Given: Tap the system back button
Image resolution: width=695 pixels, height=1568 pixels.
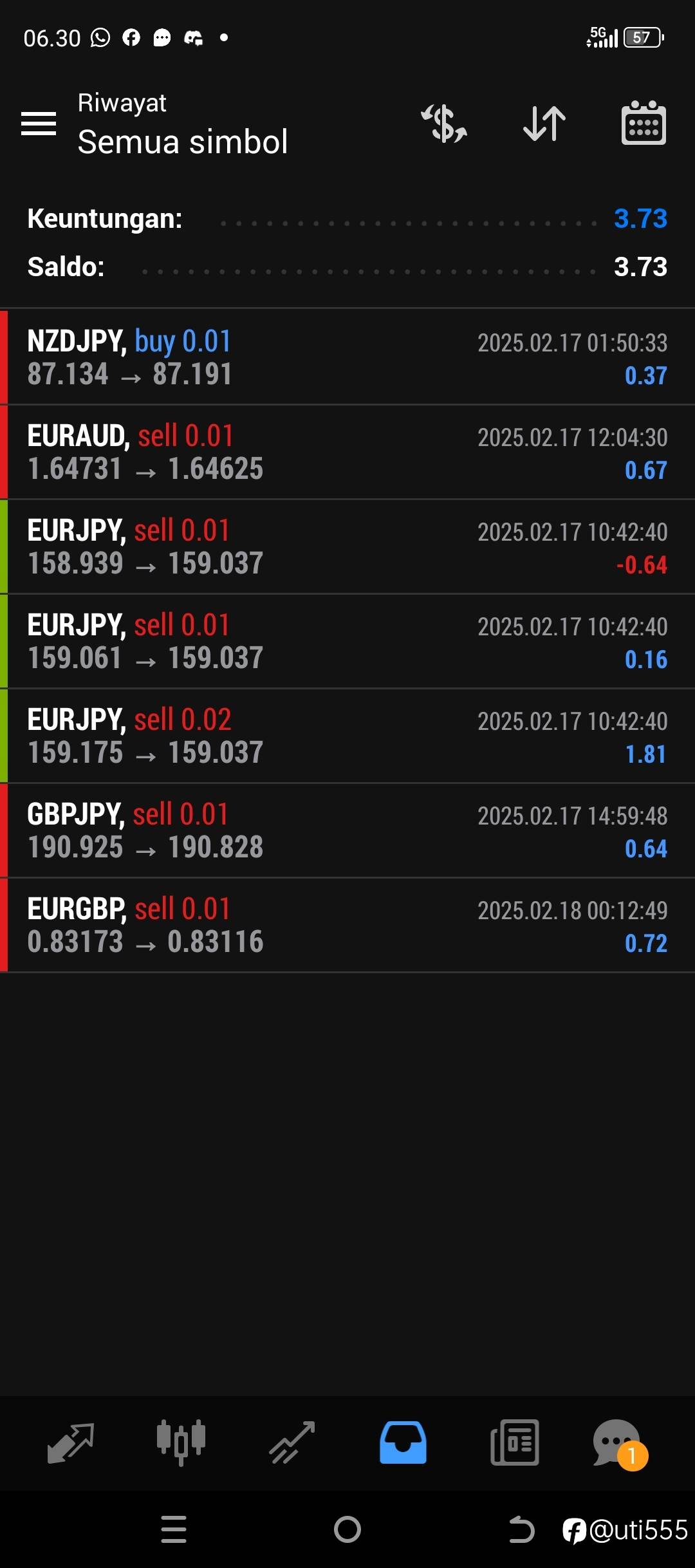Looking at the screenshot, I should (x=521, y=1529).
